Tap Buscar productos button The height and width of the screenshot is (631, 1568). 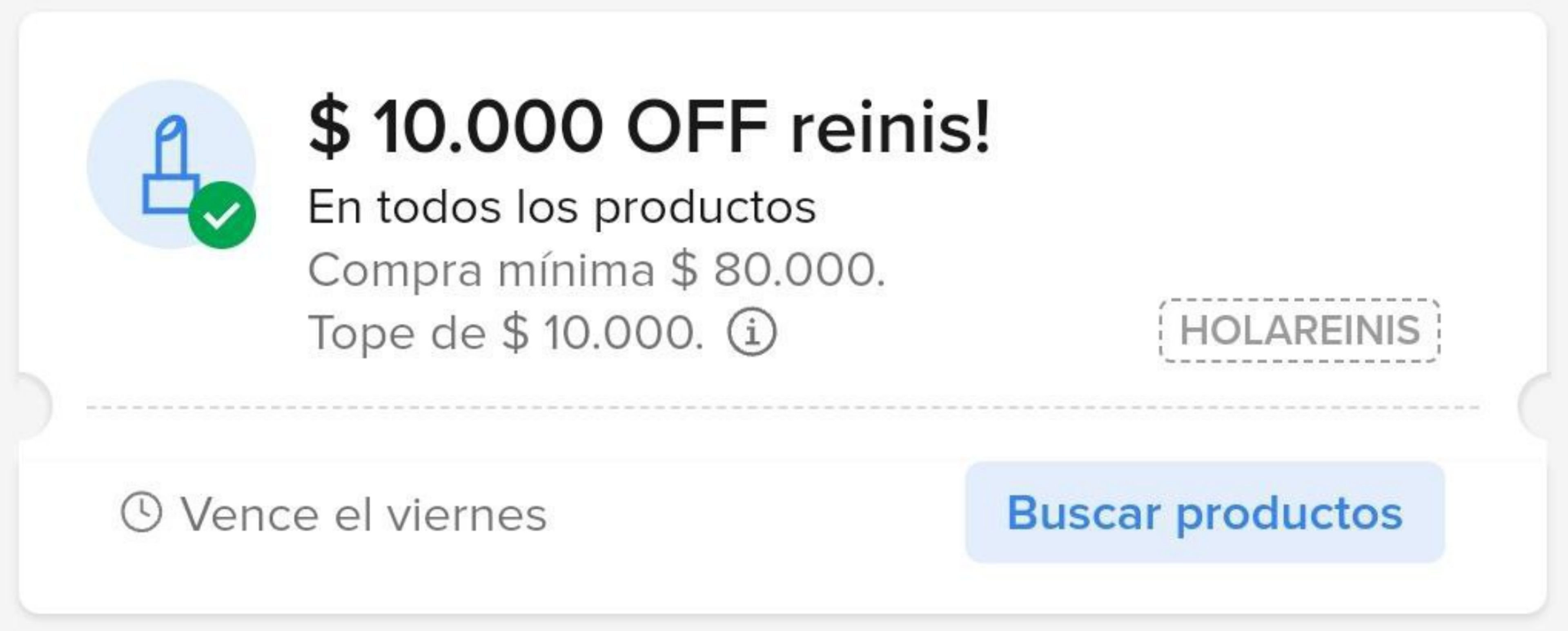1205,513
